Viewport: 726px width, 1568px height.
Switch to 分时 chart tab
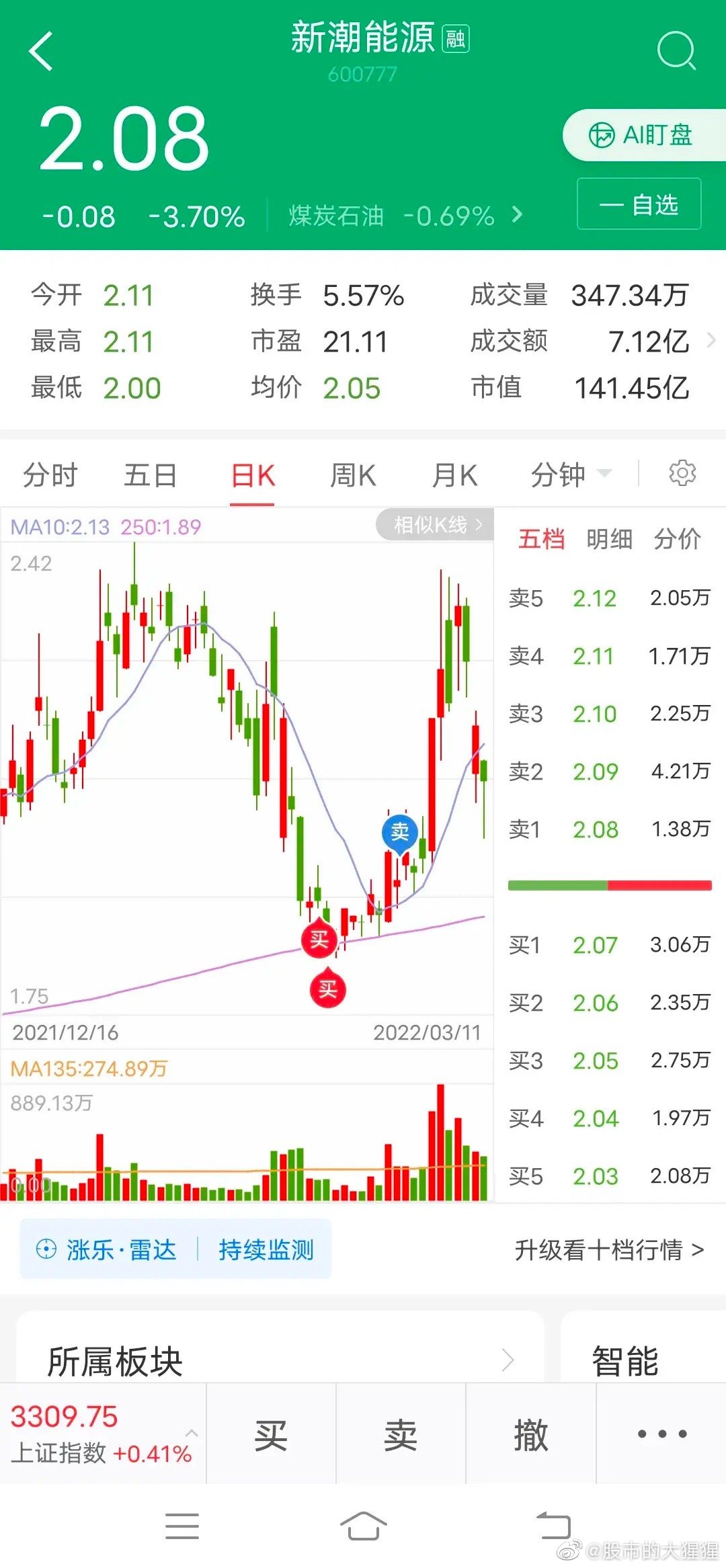coord(50,475)
